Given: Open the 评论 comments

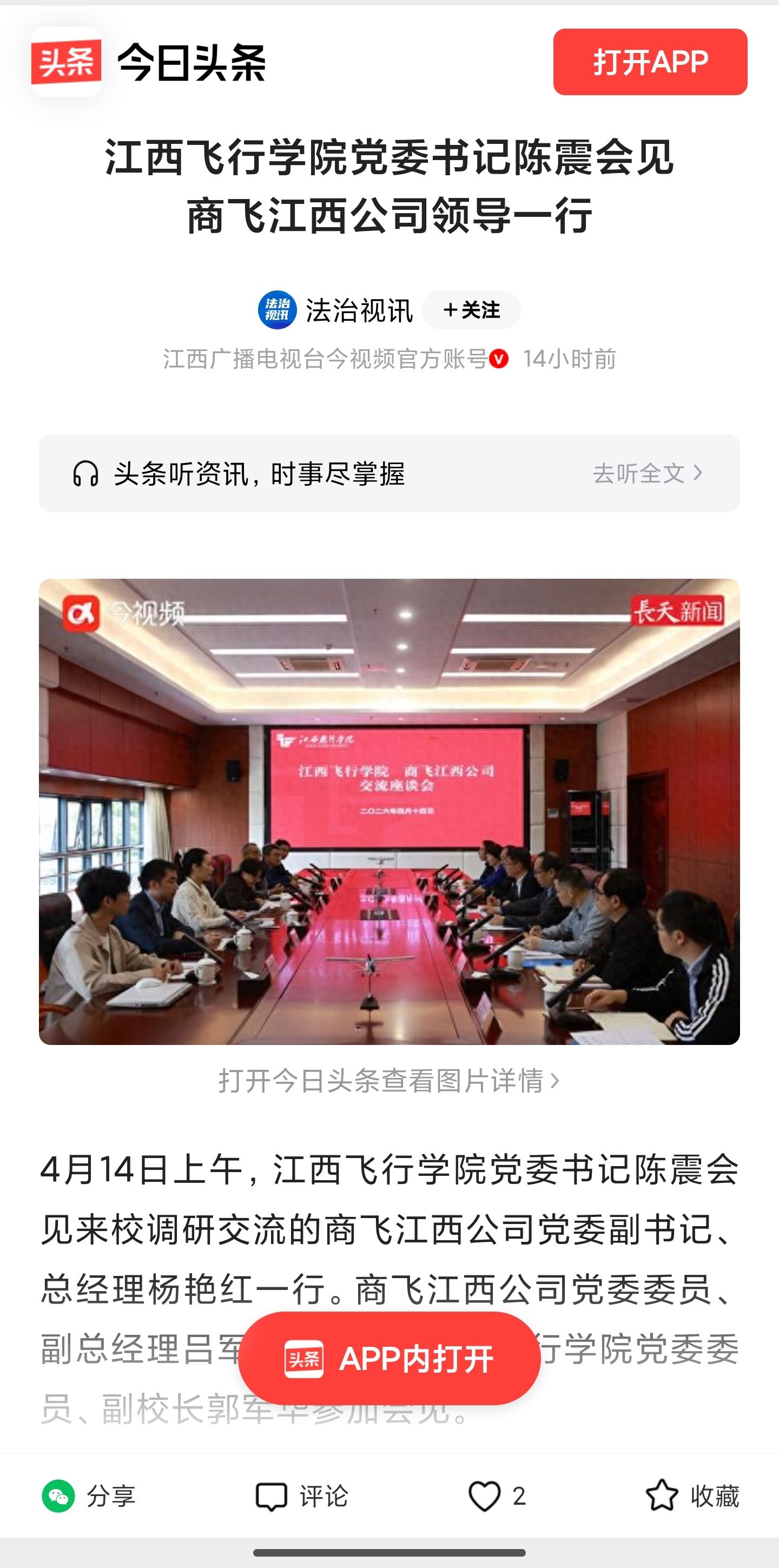Looking at the screenshot, I should pyautogui.click(x=302, y=1496).
